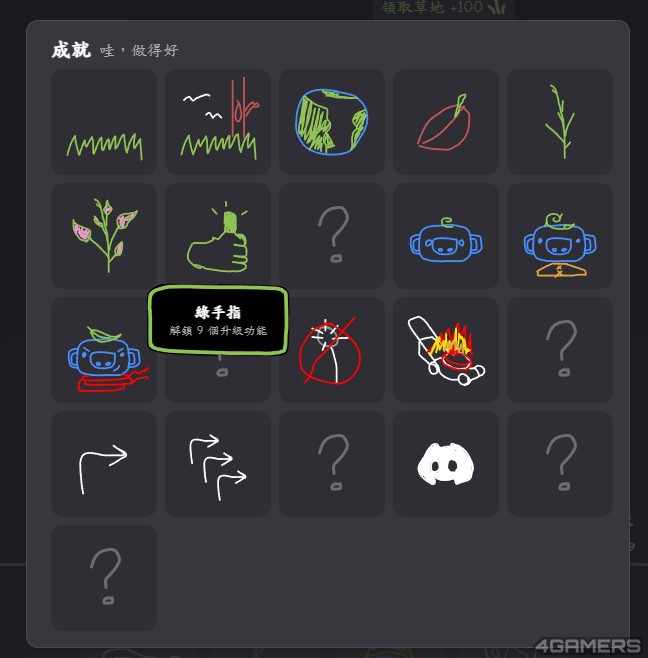Tap the crossed-out red target achievement
The image size is (648, 658).
(332, 350)
